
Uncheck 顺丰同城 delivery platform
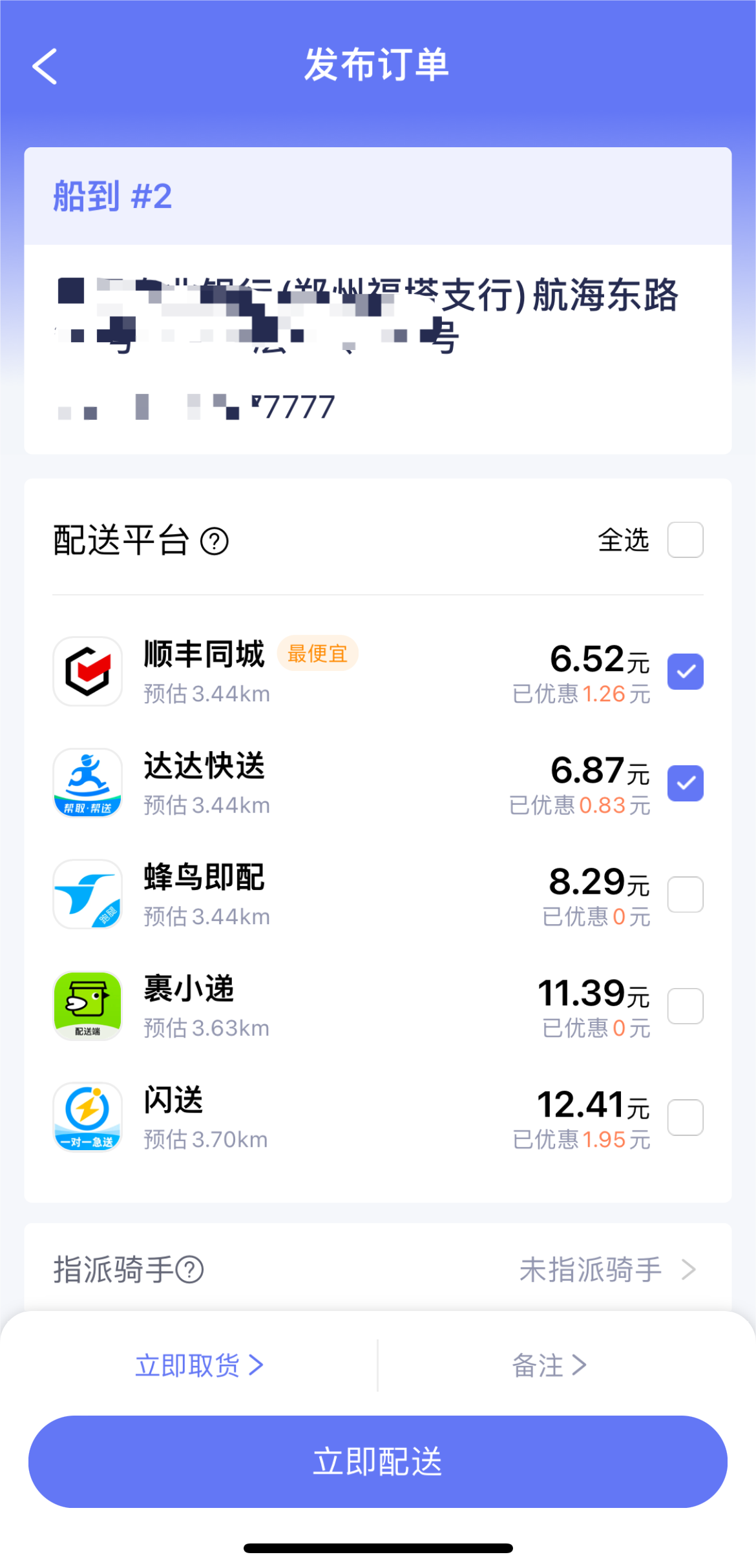coord(685,672)
